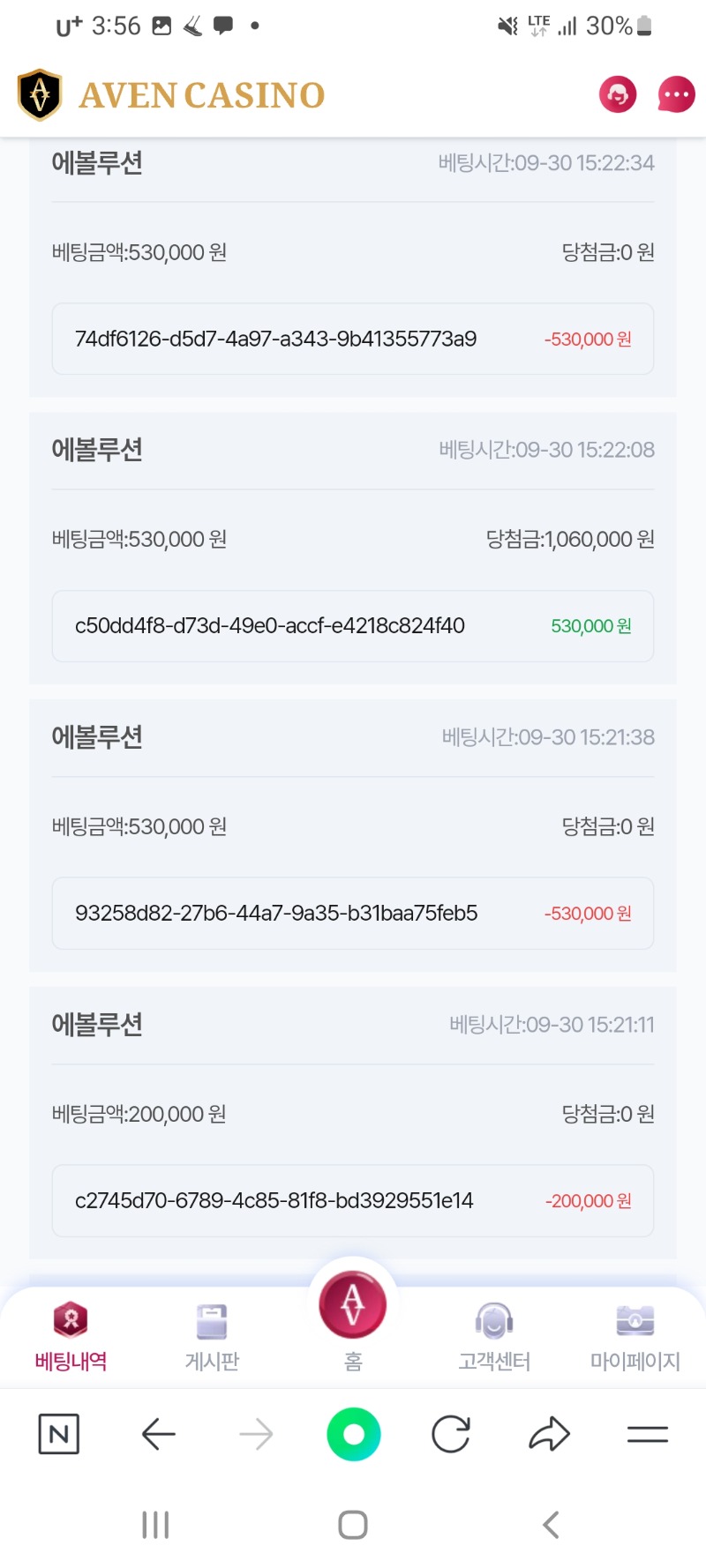The image size is (706, 1568).
Task: Tap the system home button
Action: coord(353,1525)
